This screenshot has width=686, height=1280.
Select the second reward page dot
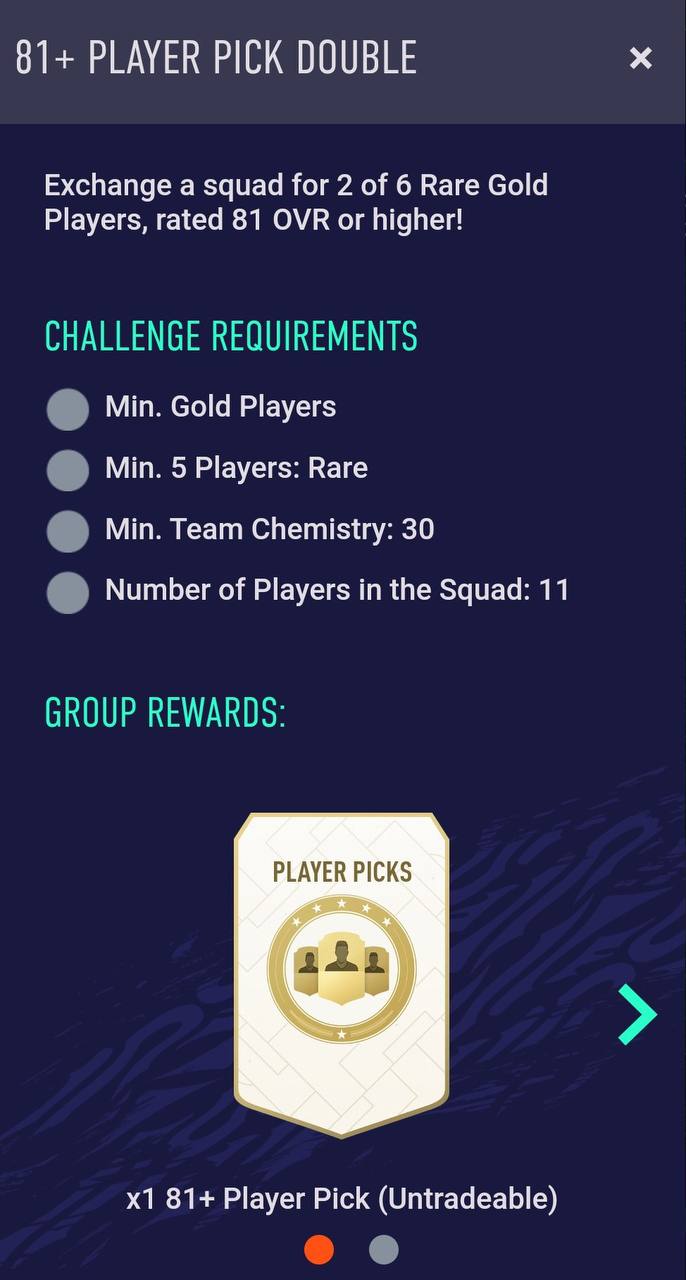[383, 1249]
